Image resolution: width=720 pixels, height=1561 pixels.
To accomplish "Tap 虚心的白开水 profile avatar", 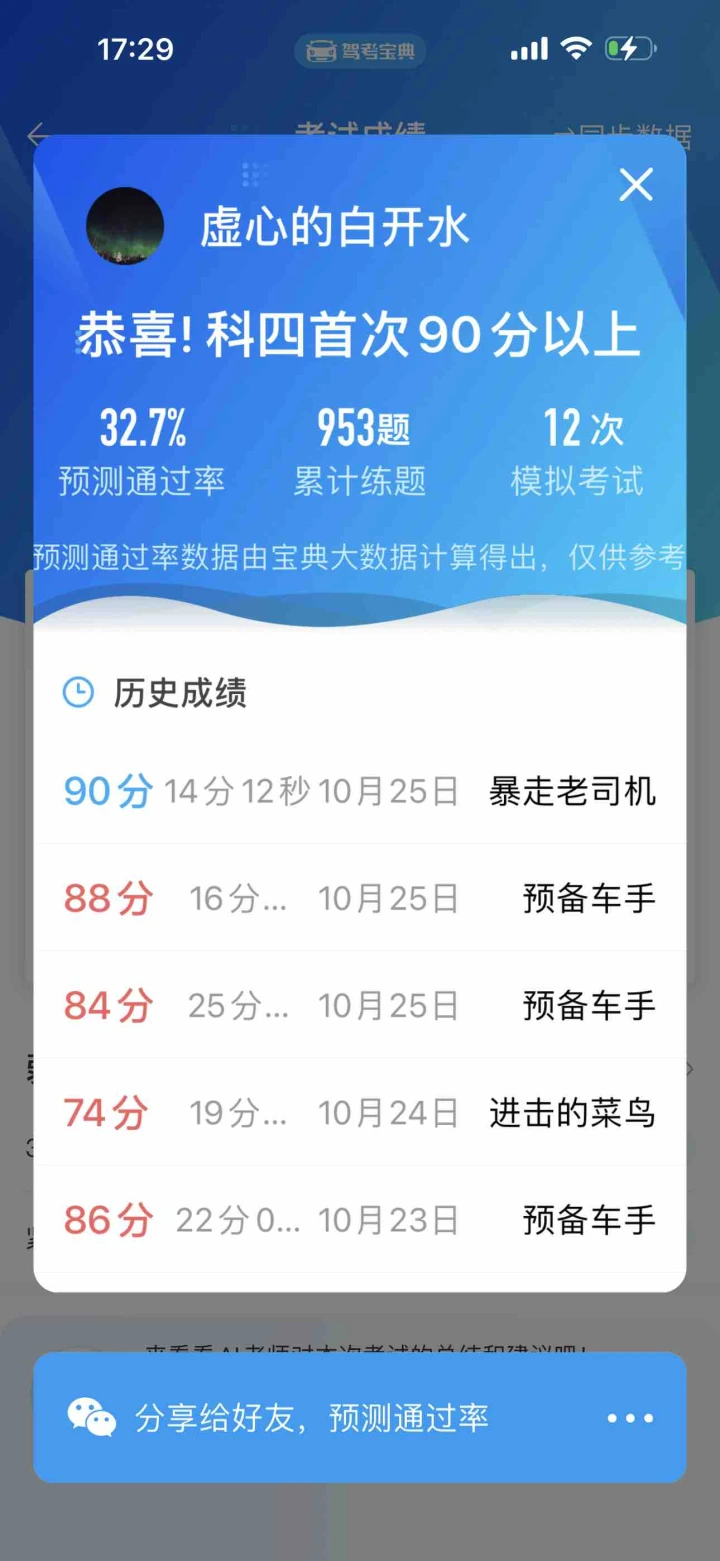I will click(125, 226).
